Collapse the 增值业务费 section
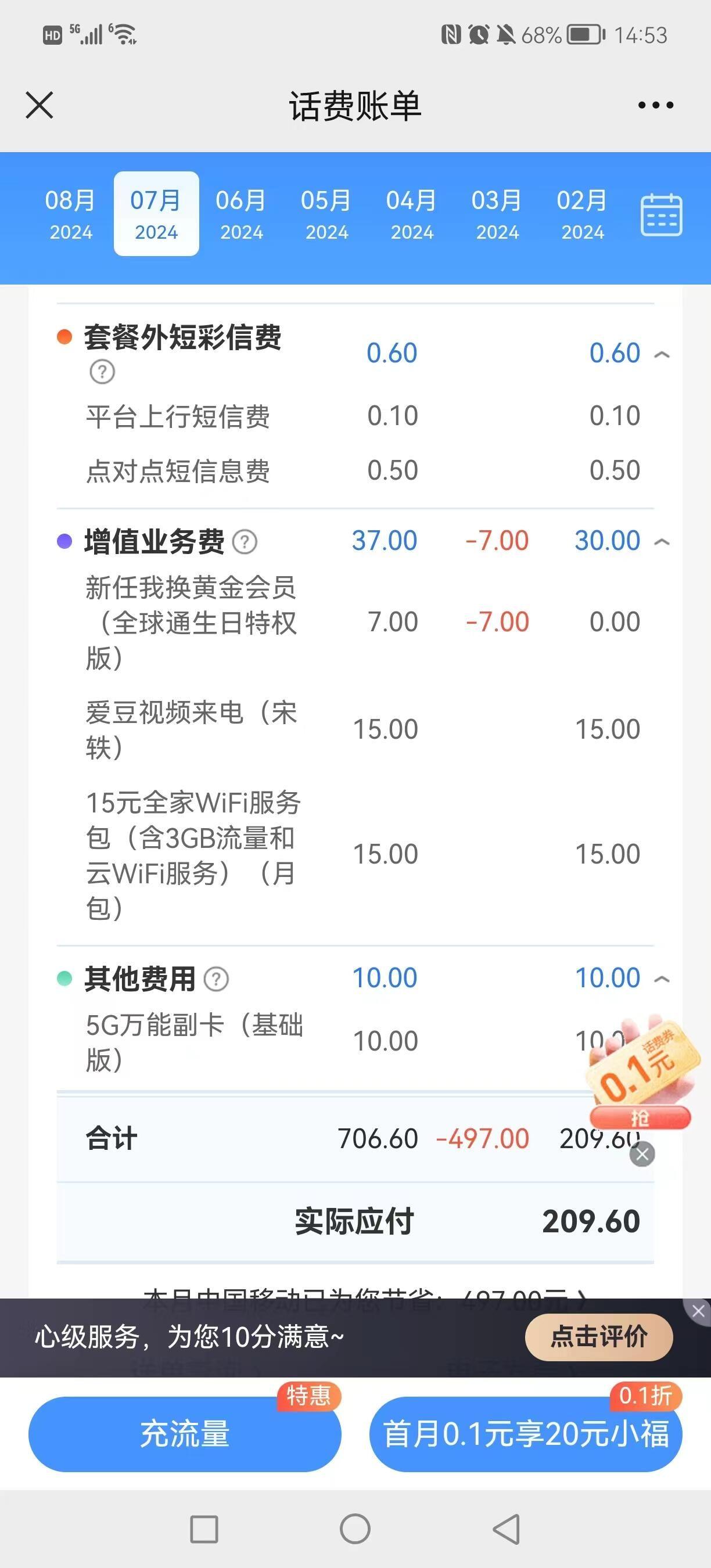This screenshot has height=1568, width=711. point(662,542)
